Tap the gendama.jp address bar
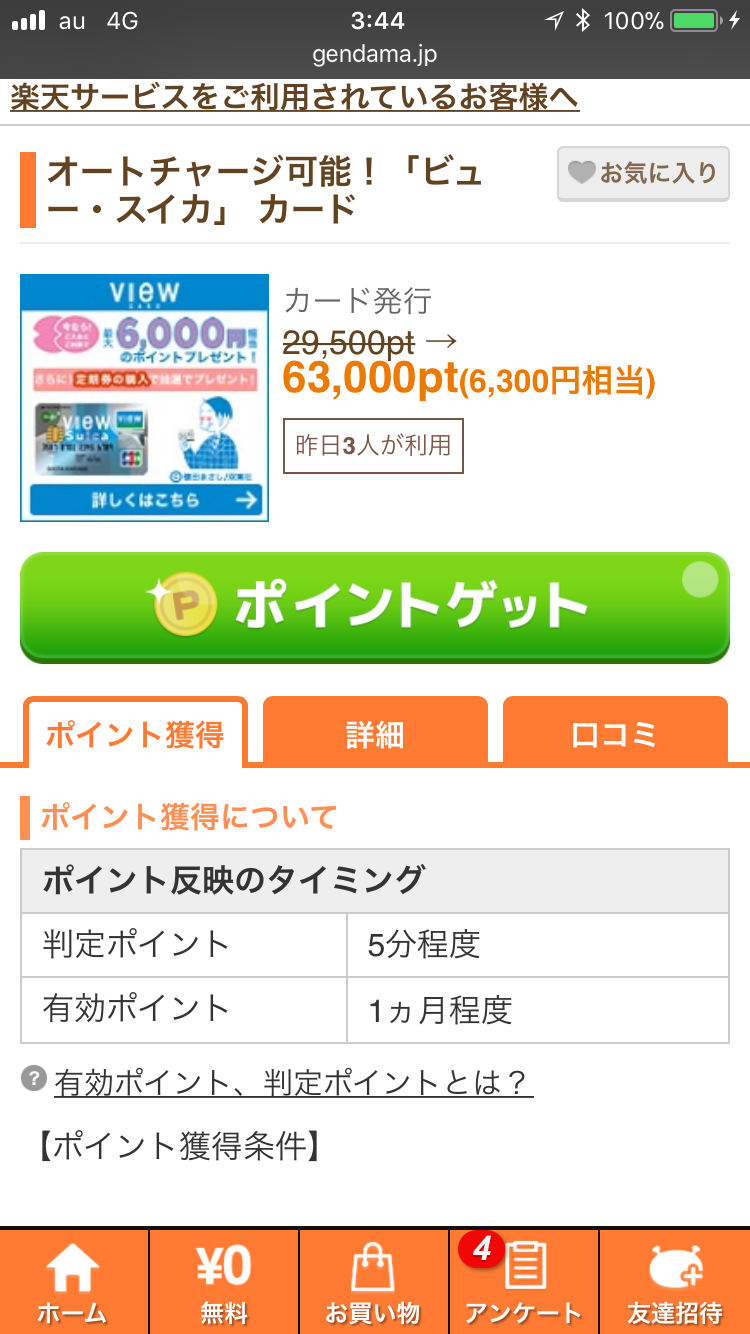 (375, 54)
